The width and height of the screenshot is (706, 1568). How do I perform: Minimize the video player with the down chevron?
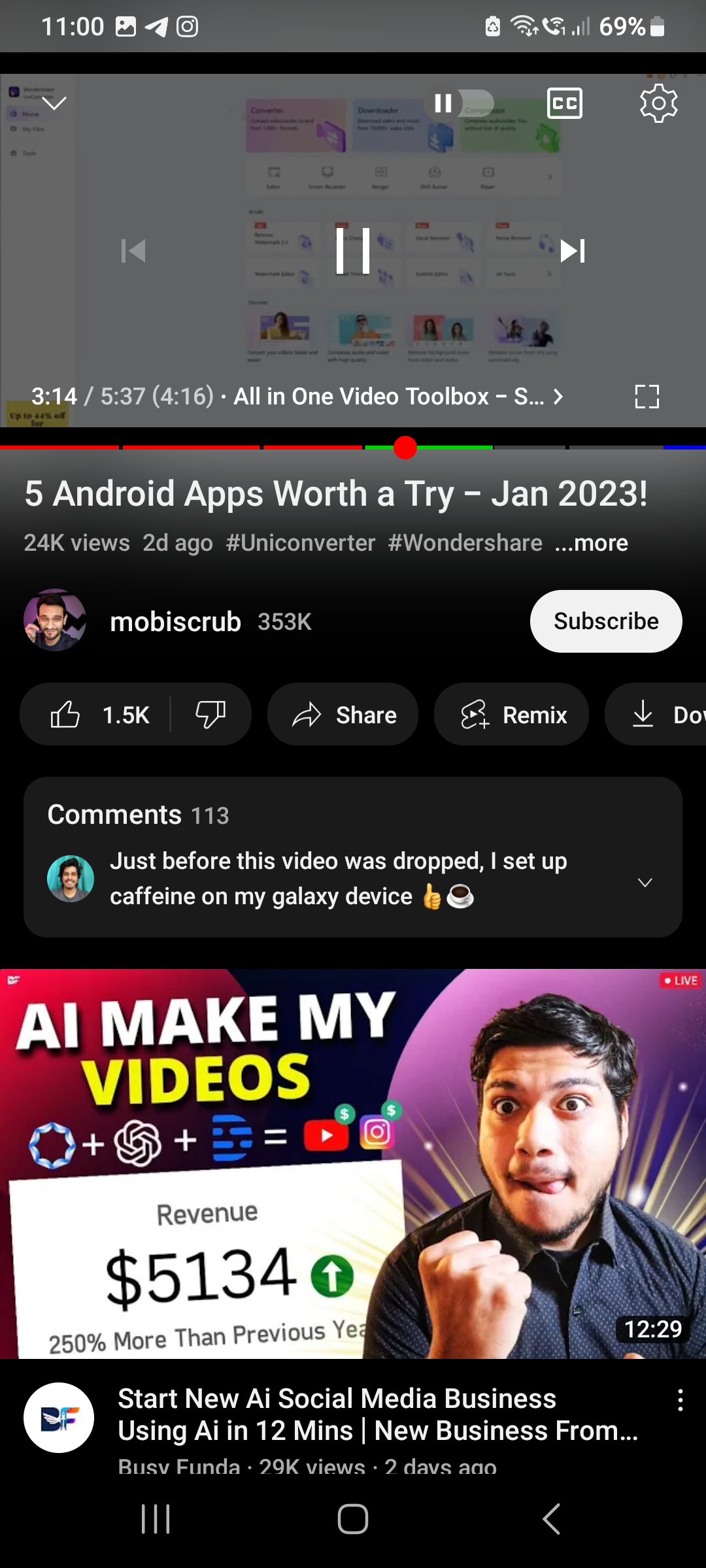(x=54, y=103)
